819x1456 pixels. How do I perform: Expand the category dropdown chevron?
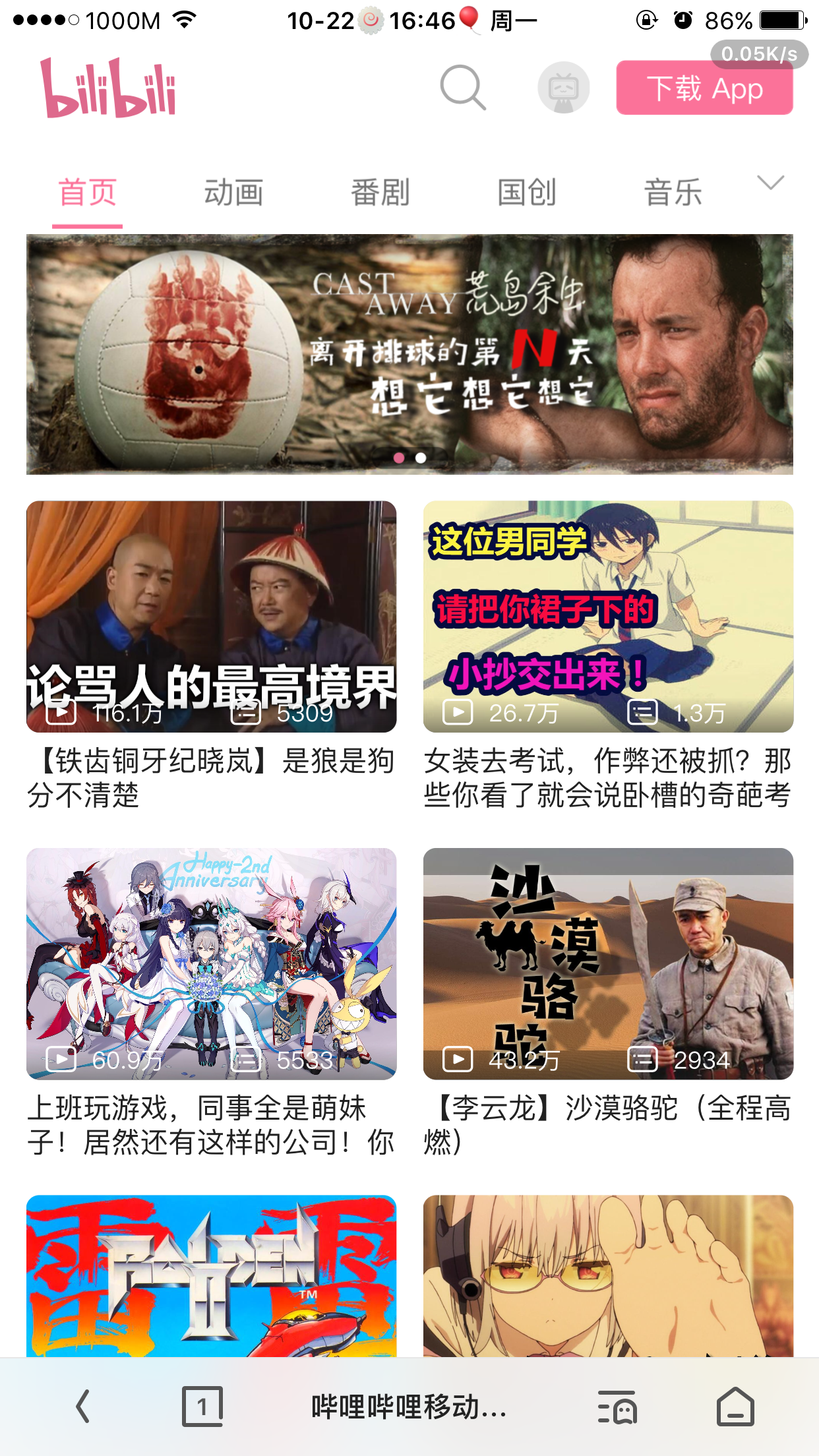(770, 183)
